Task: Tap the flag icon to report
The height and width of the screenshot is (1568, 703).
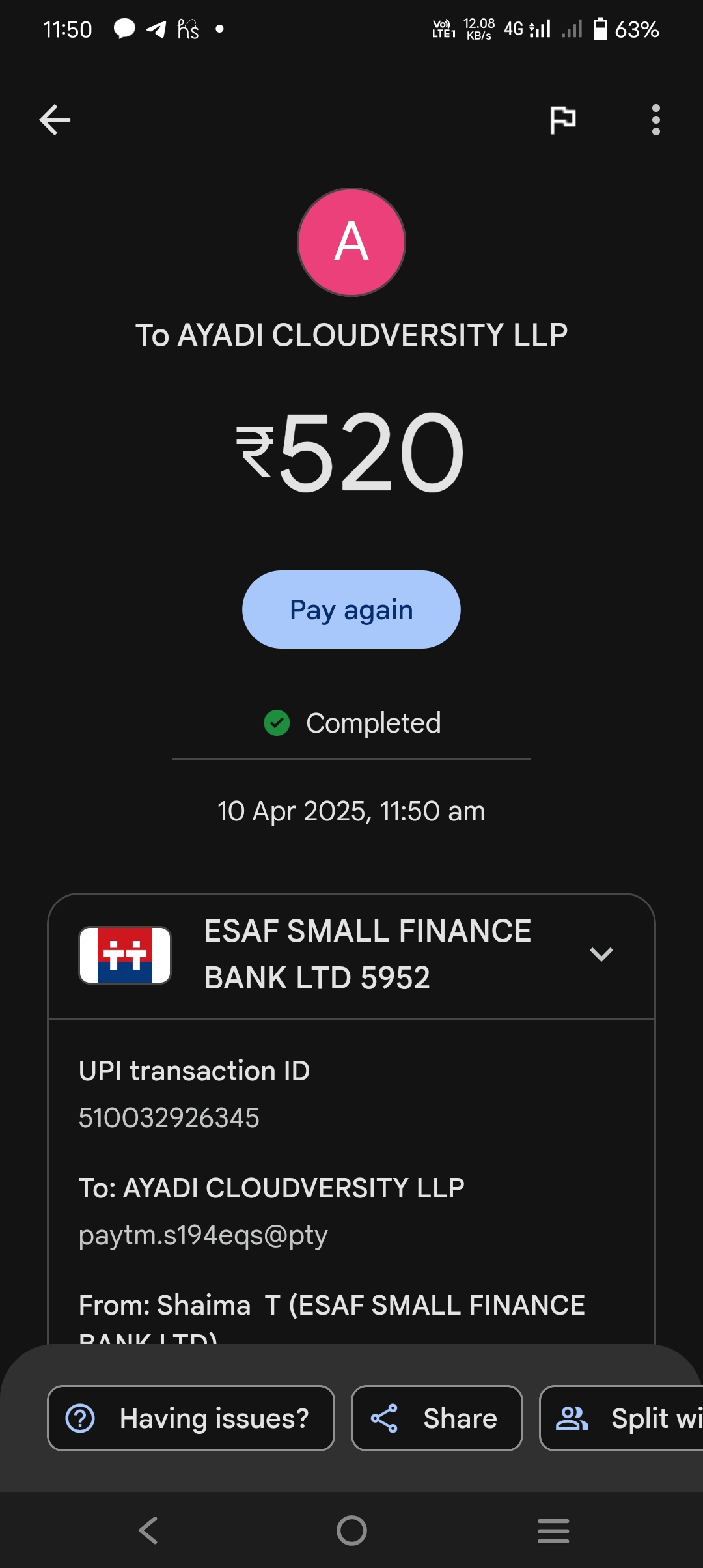Action: click(x=562, y=120)
